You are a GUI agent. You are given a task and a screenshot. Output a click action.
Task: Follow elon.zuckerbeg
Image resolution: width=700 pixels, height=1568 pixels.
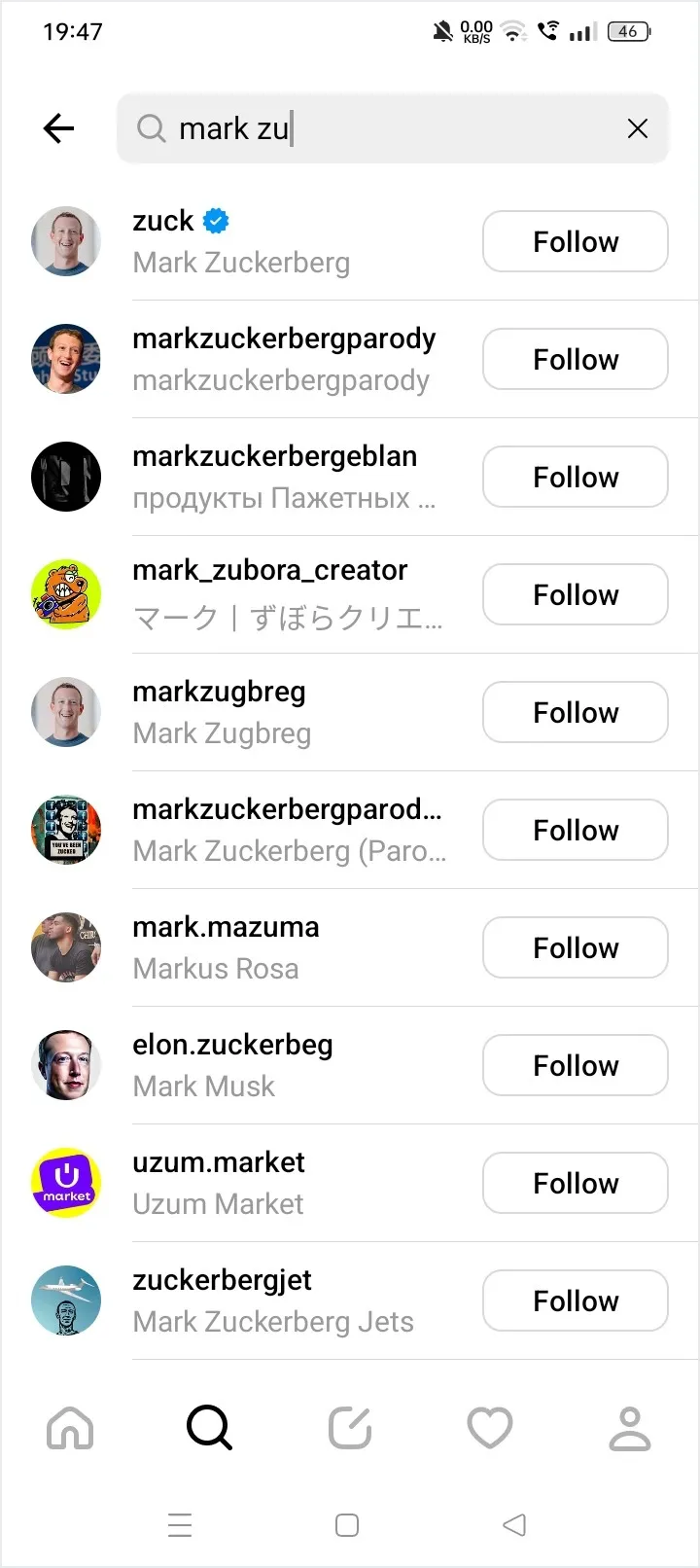point(575,1065)
